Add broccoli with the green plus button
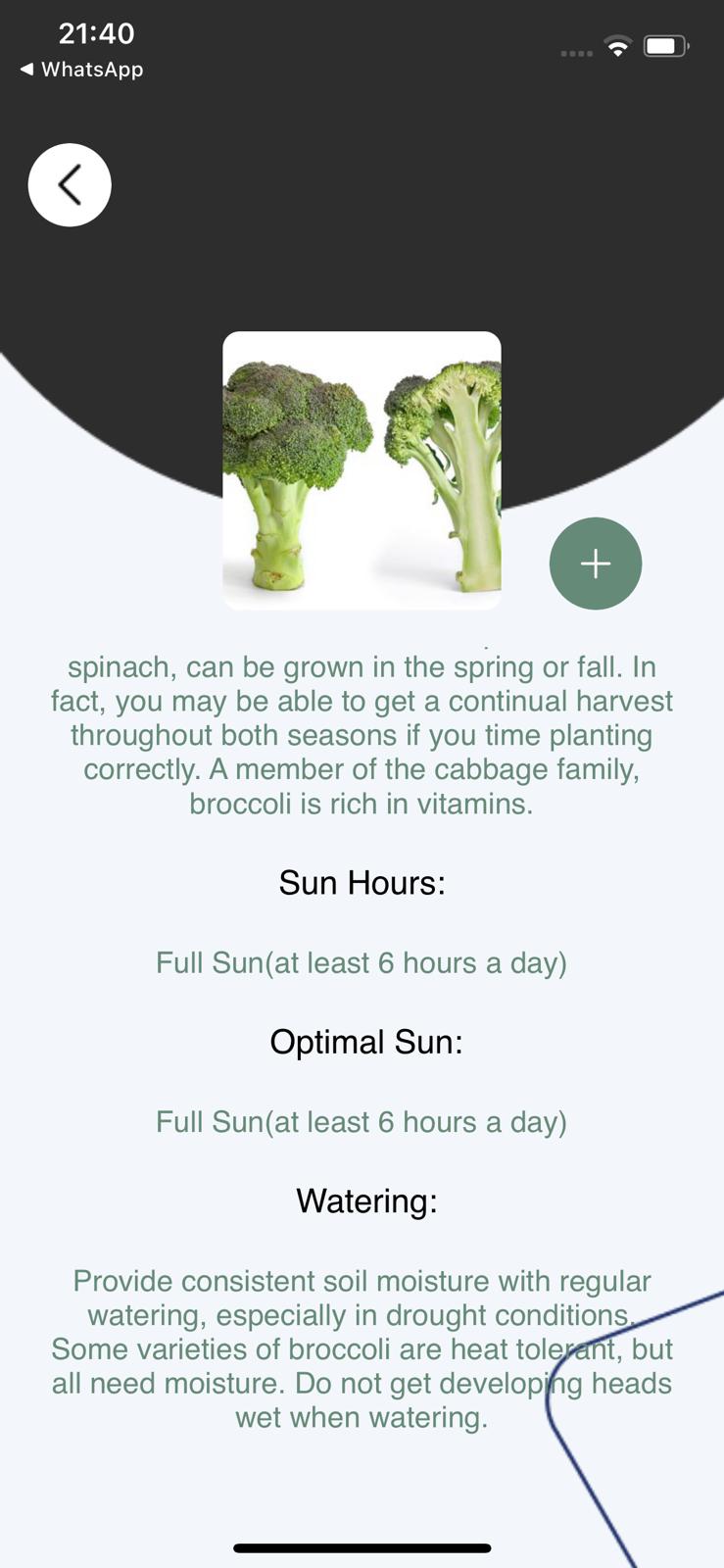The width and height of the screenshot is (724, 1568). click(x=595, y=563)
